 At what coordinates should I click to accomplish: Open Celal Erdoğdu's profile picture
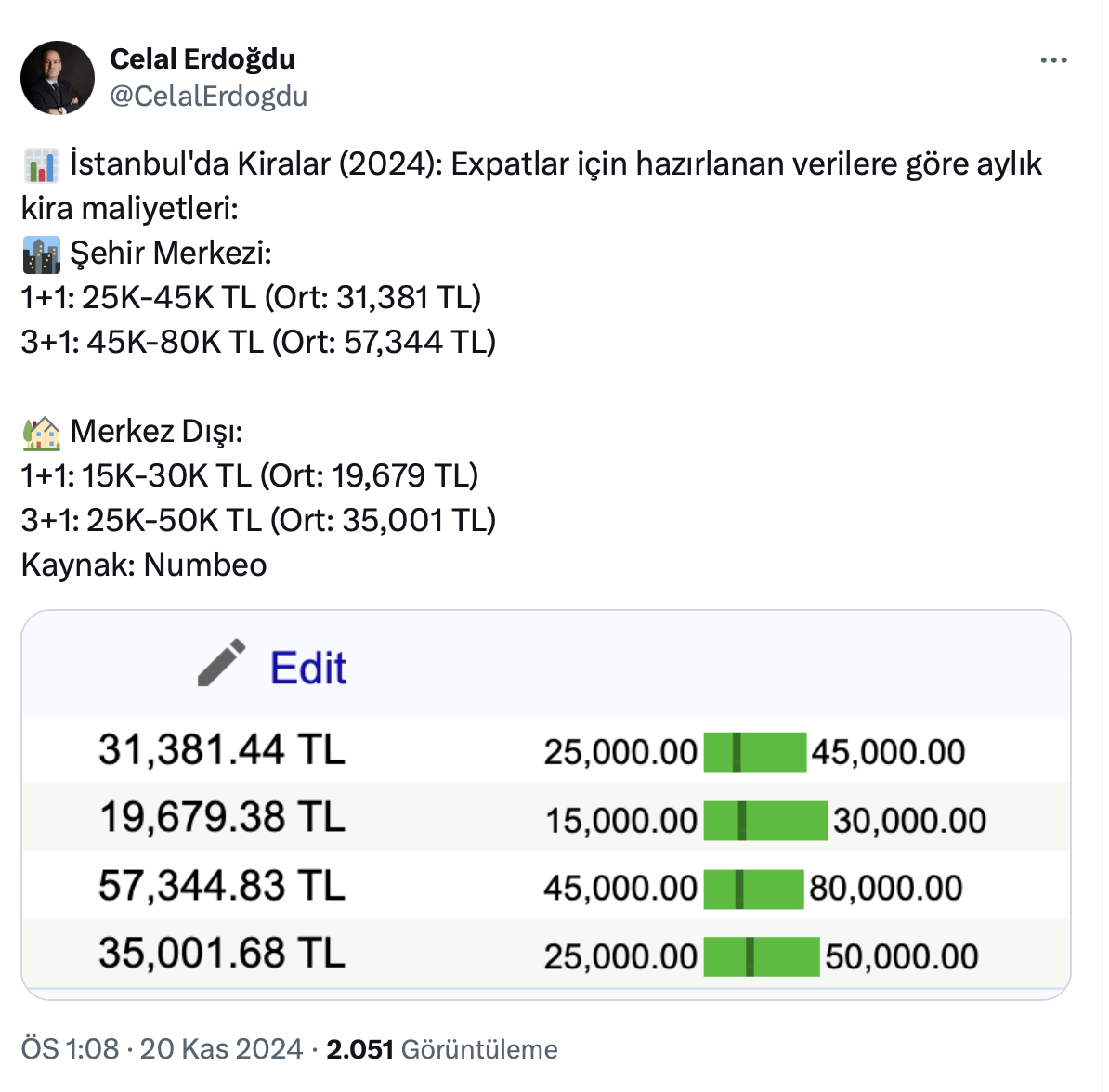click(58, 78)
